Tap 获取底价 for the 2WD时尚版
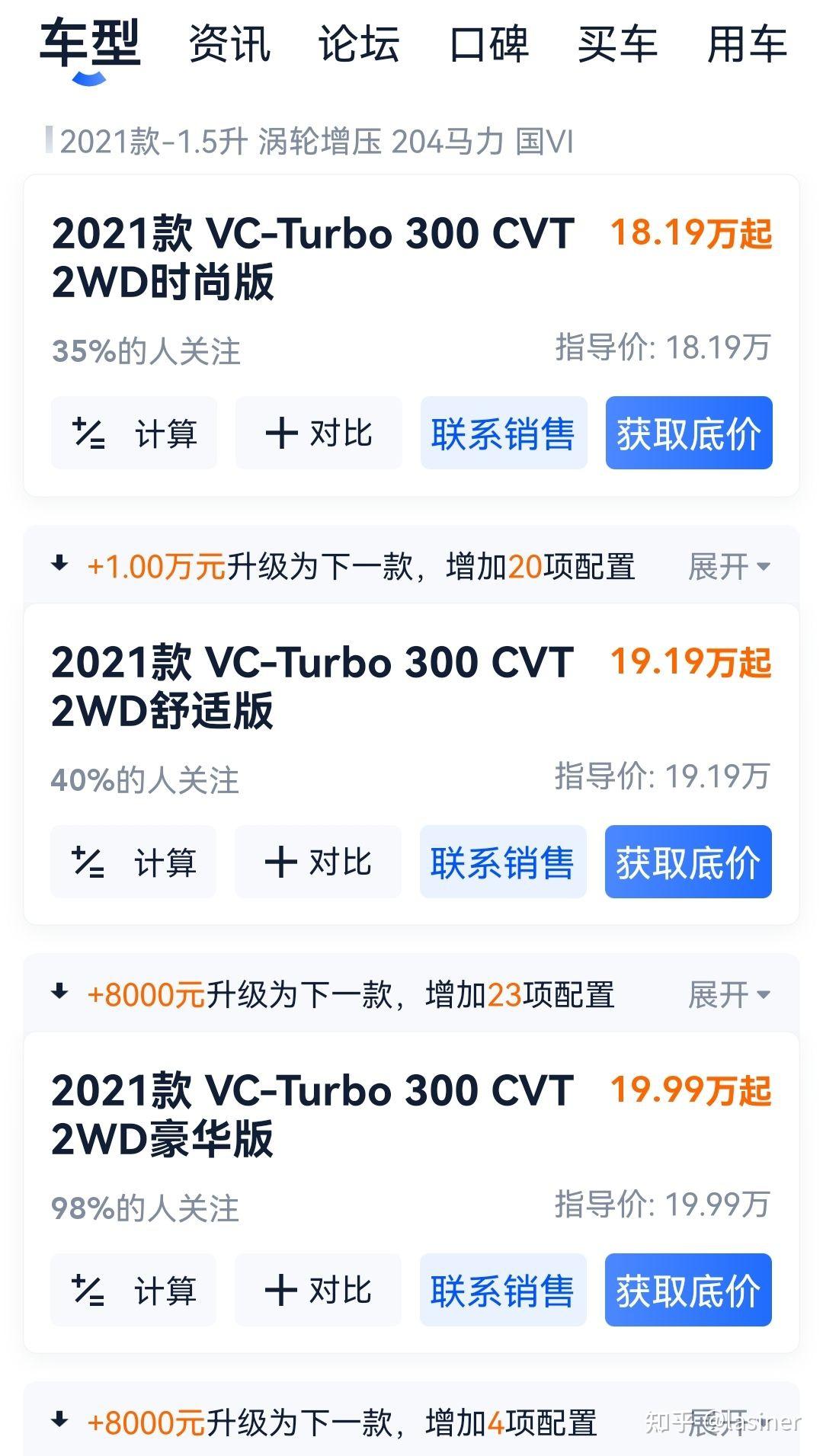The width and height of the screenshot is (823, 1456). tap(689, 433)
